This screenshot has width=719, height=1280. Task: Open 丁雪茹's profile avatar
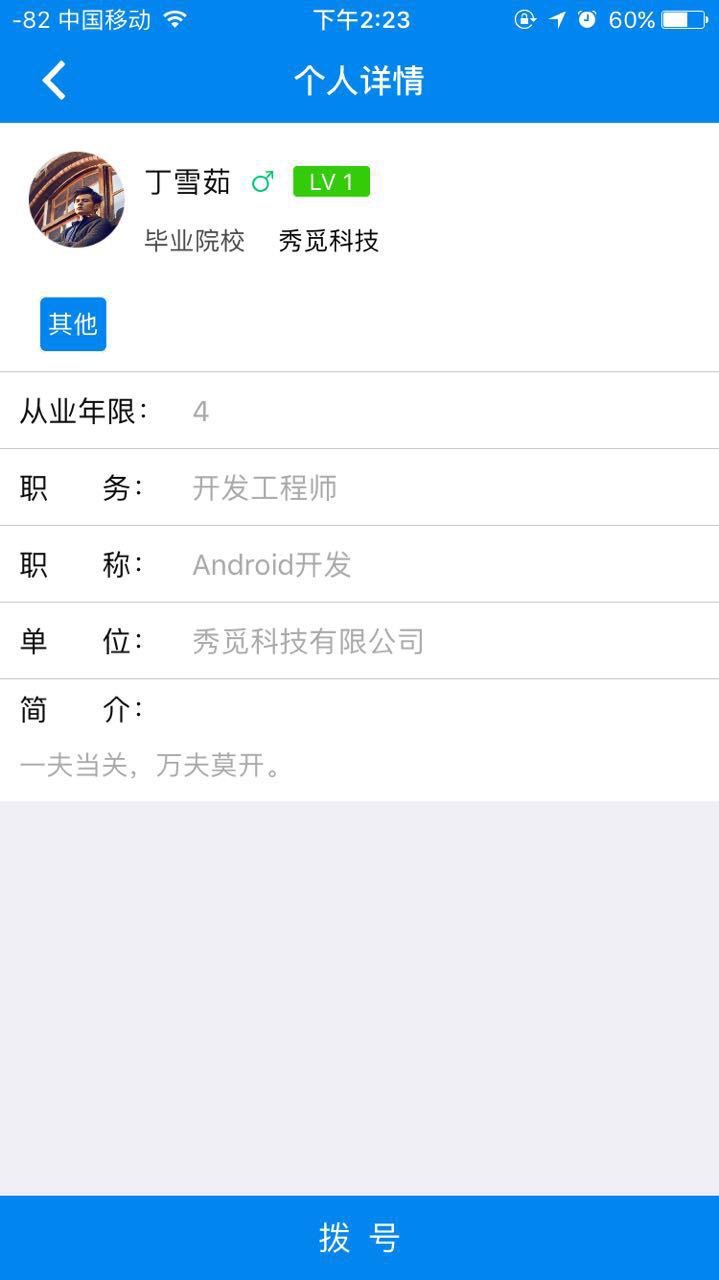point(77,200)
